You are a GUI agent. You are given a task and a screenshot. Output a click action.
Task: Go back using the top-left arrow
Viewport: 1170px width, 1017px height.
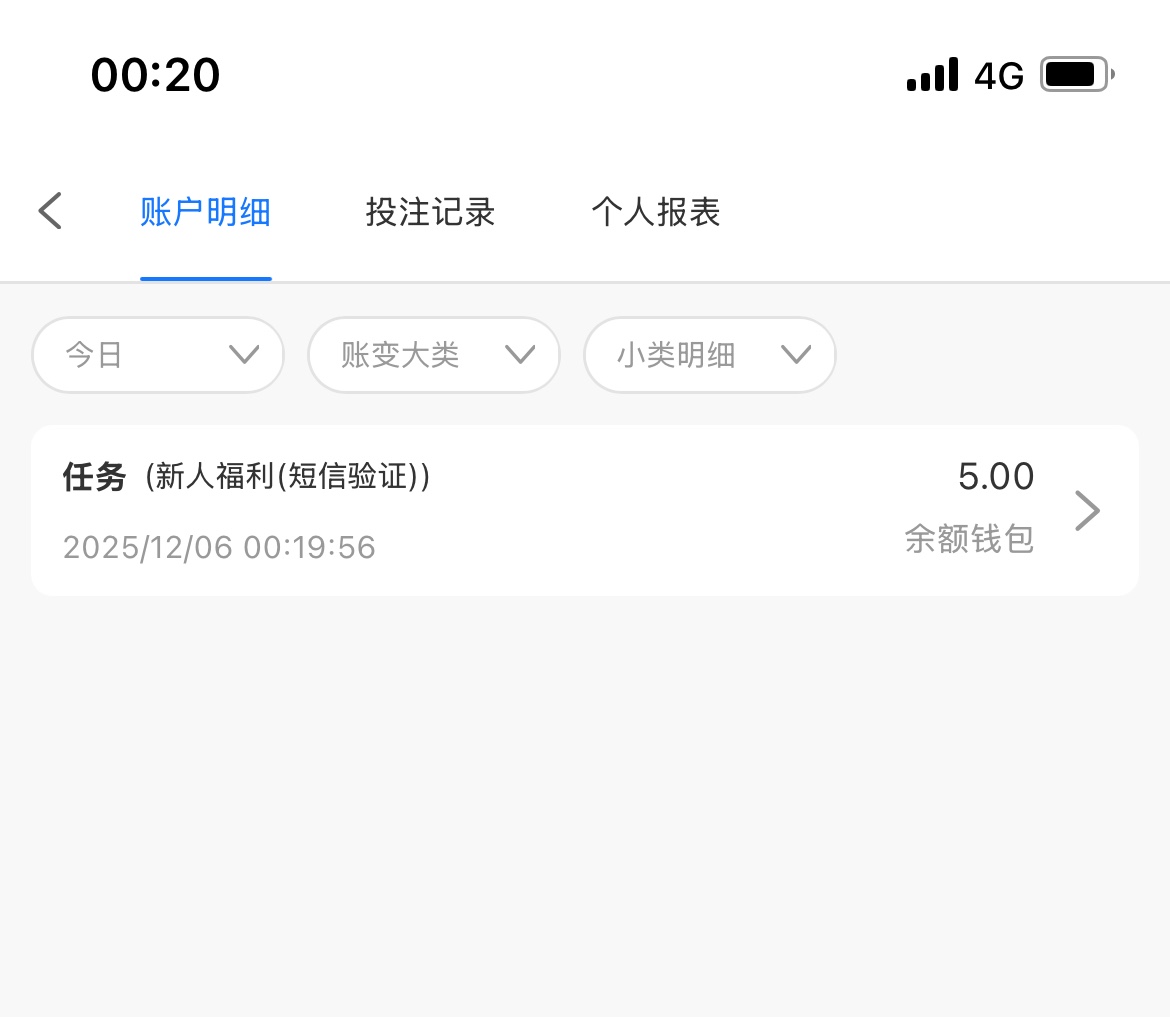click(50, 212)
